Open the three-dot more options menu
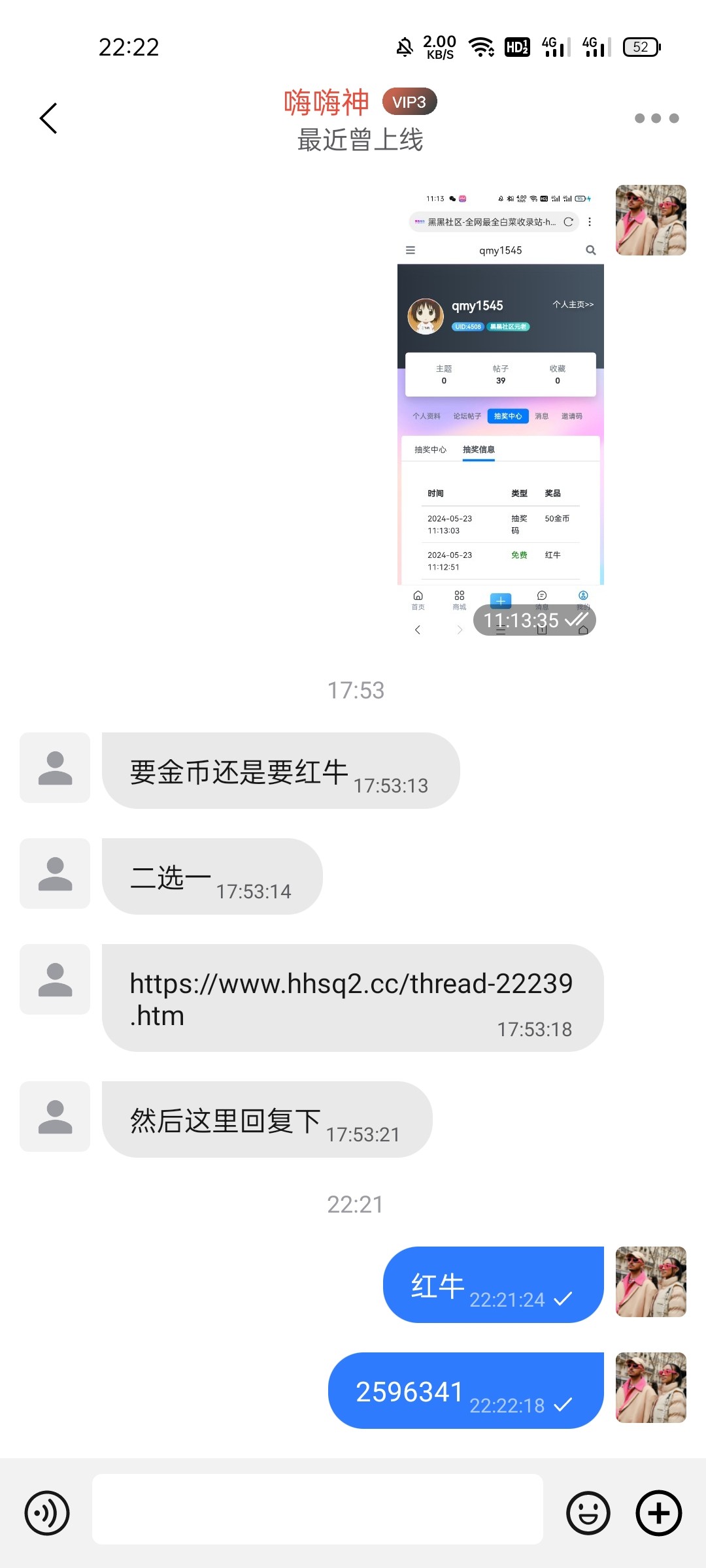Viewport: 706px width, 1568px height. 656,118
